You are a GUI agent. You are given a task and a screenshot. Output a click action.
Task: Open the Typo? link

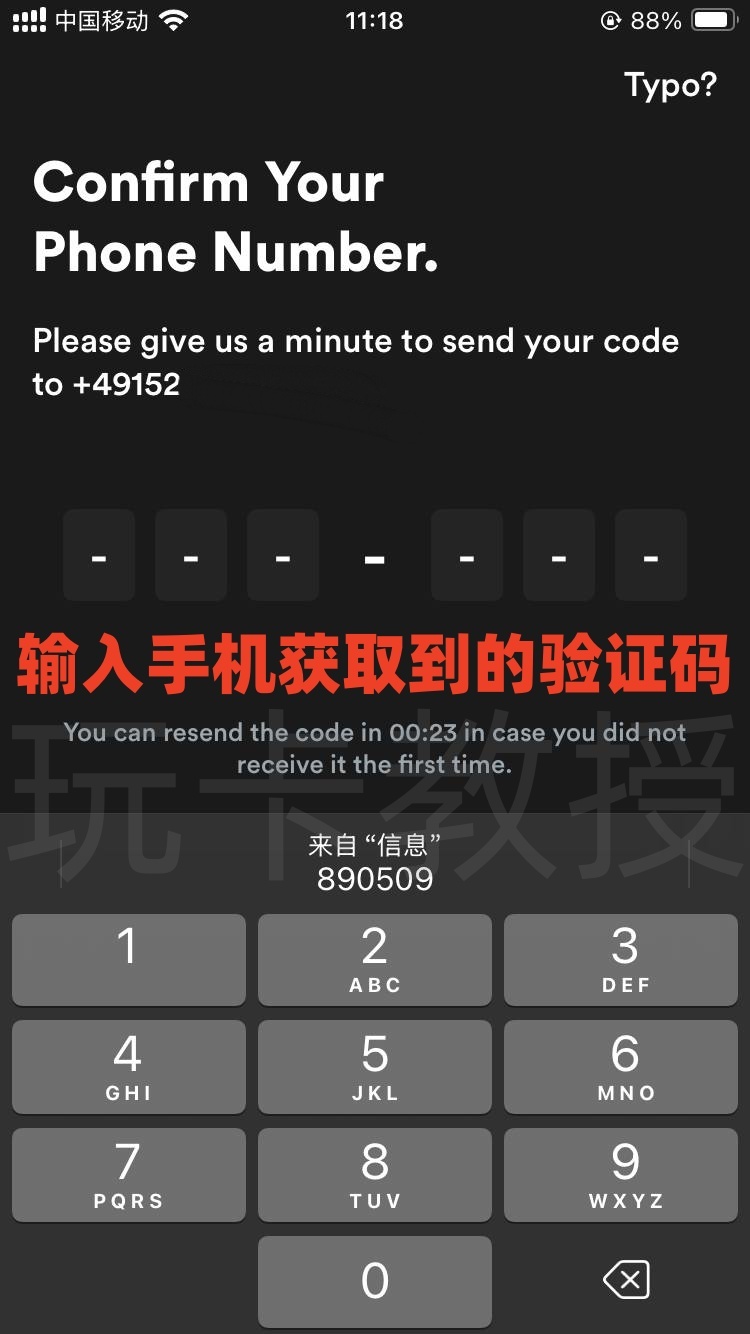click(x=668, y=86)
